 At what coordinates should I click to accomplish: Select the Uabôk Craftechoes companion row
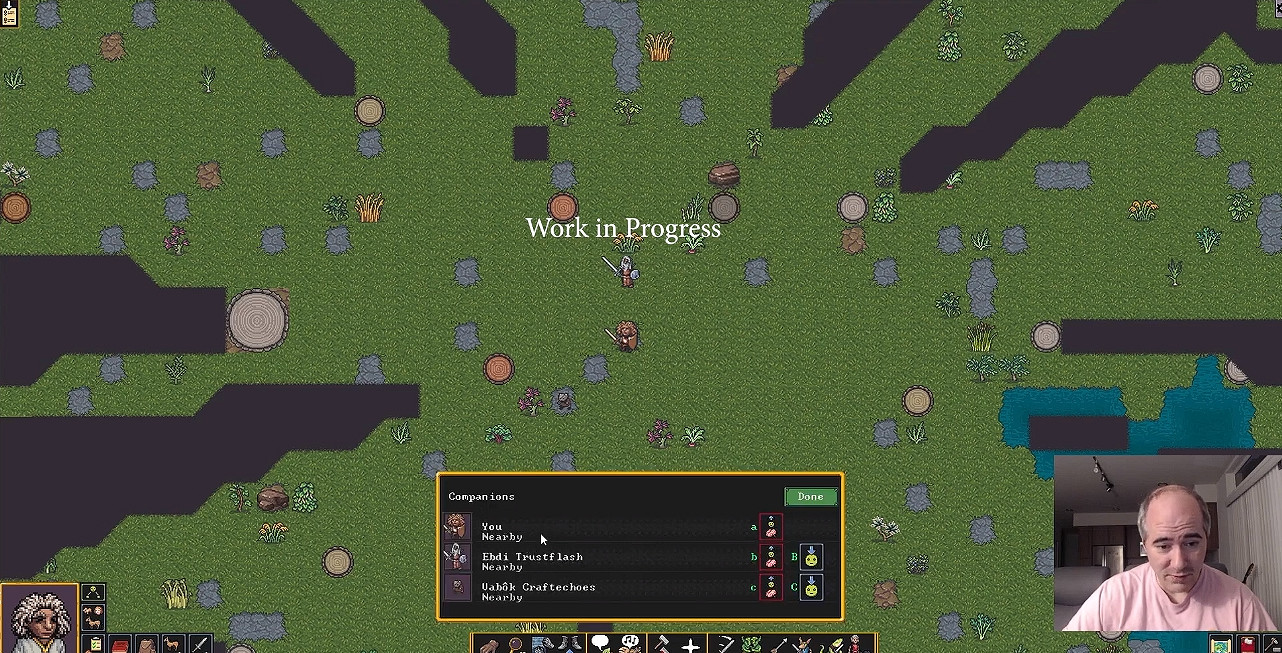(x=600, y=591)
